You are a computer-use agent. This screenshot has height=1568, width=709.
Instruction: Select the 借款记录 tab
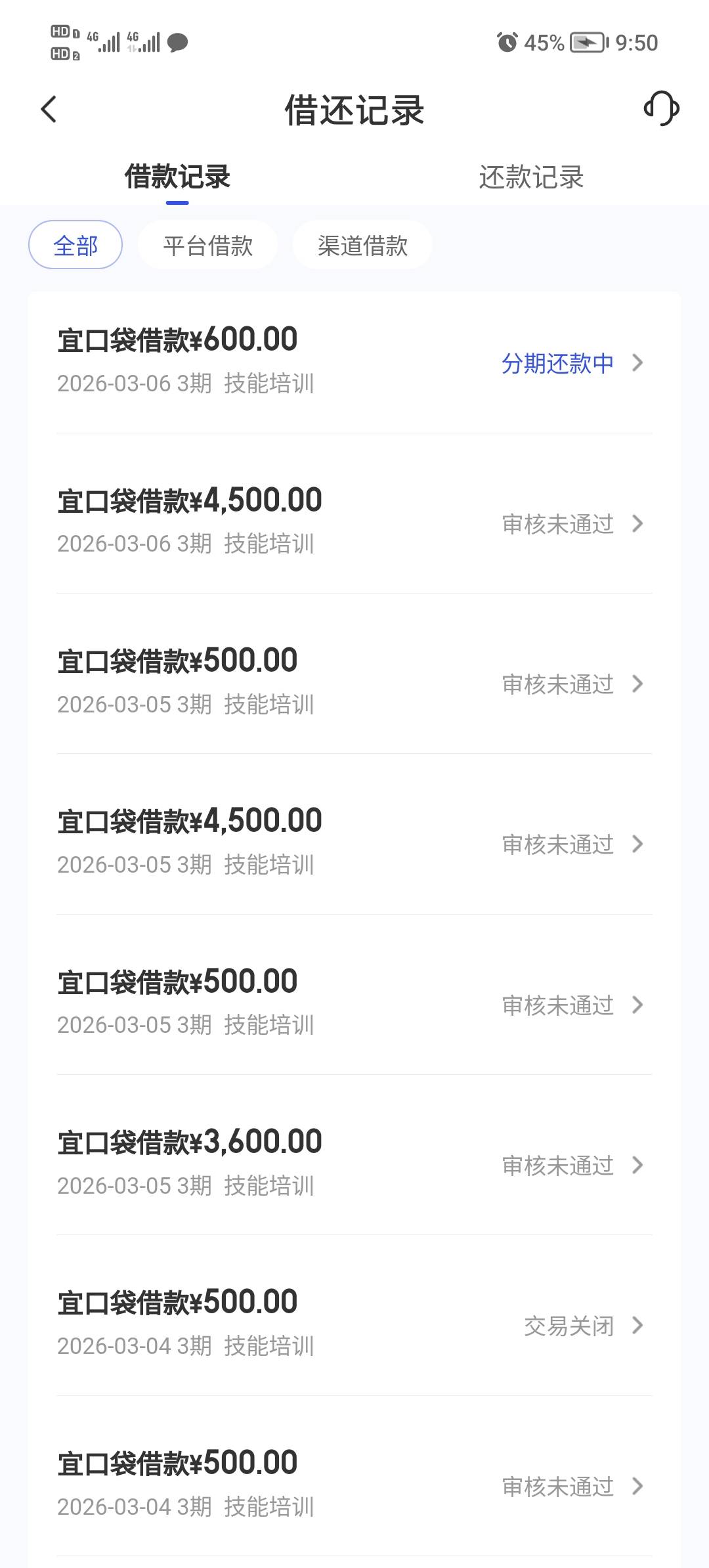coord(177,177)
